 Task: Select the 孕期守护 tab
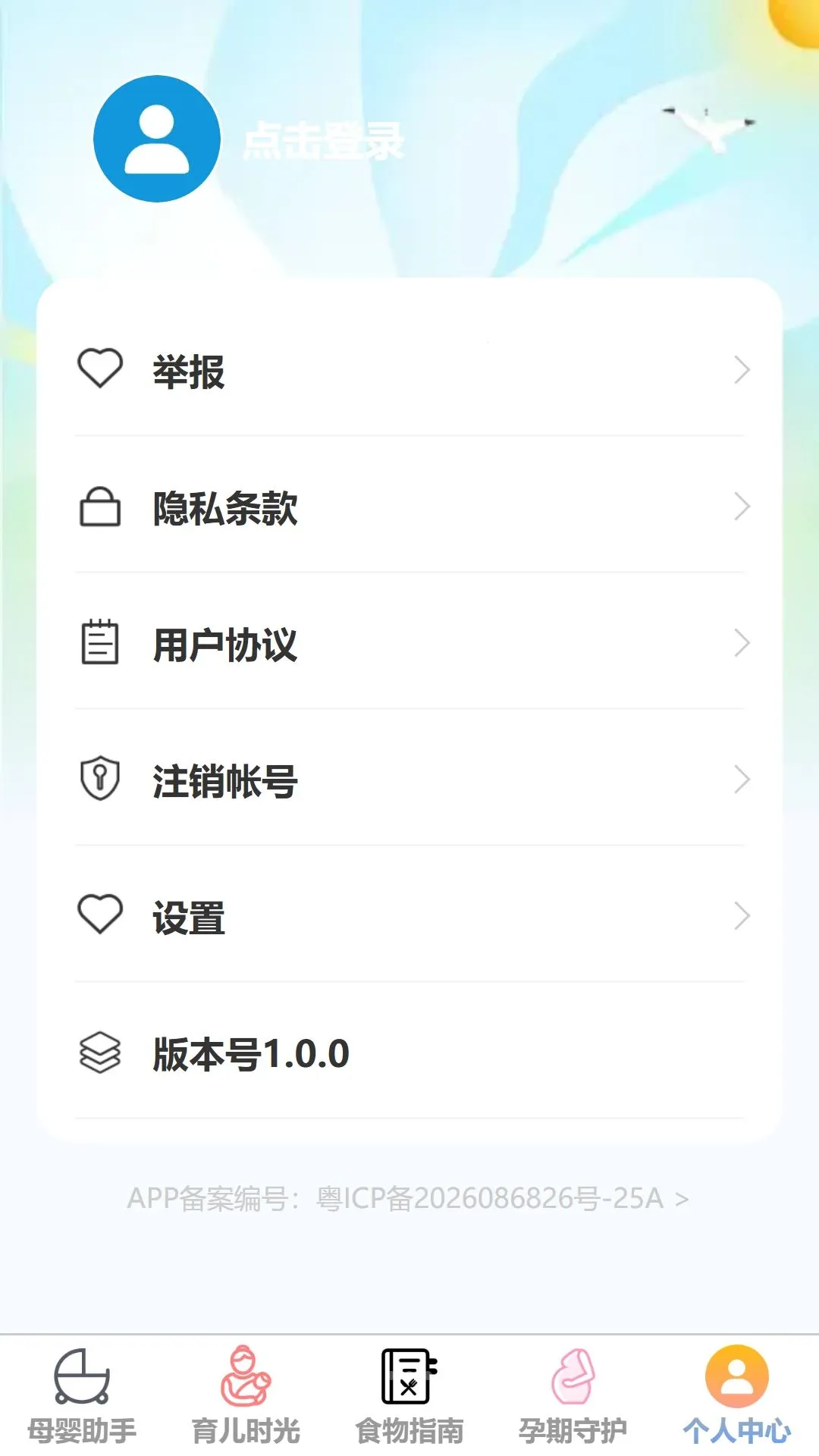[573, 1397]
